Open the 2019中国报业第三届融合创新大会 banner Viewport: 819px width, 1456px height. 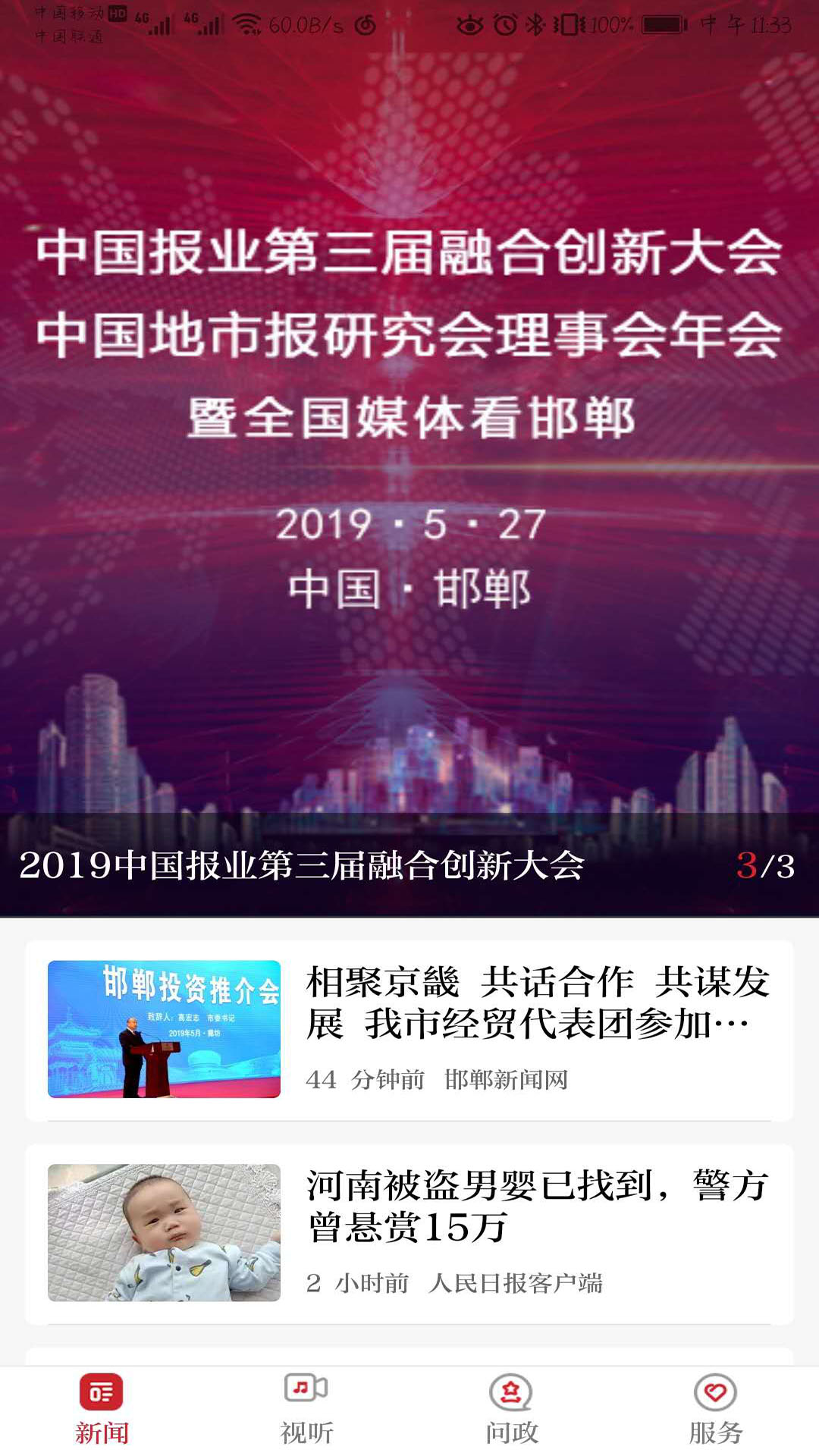coord(409,485)
